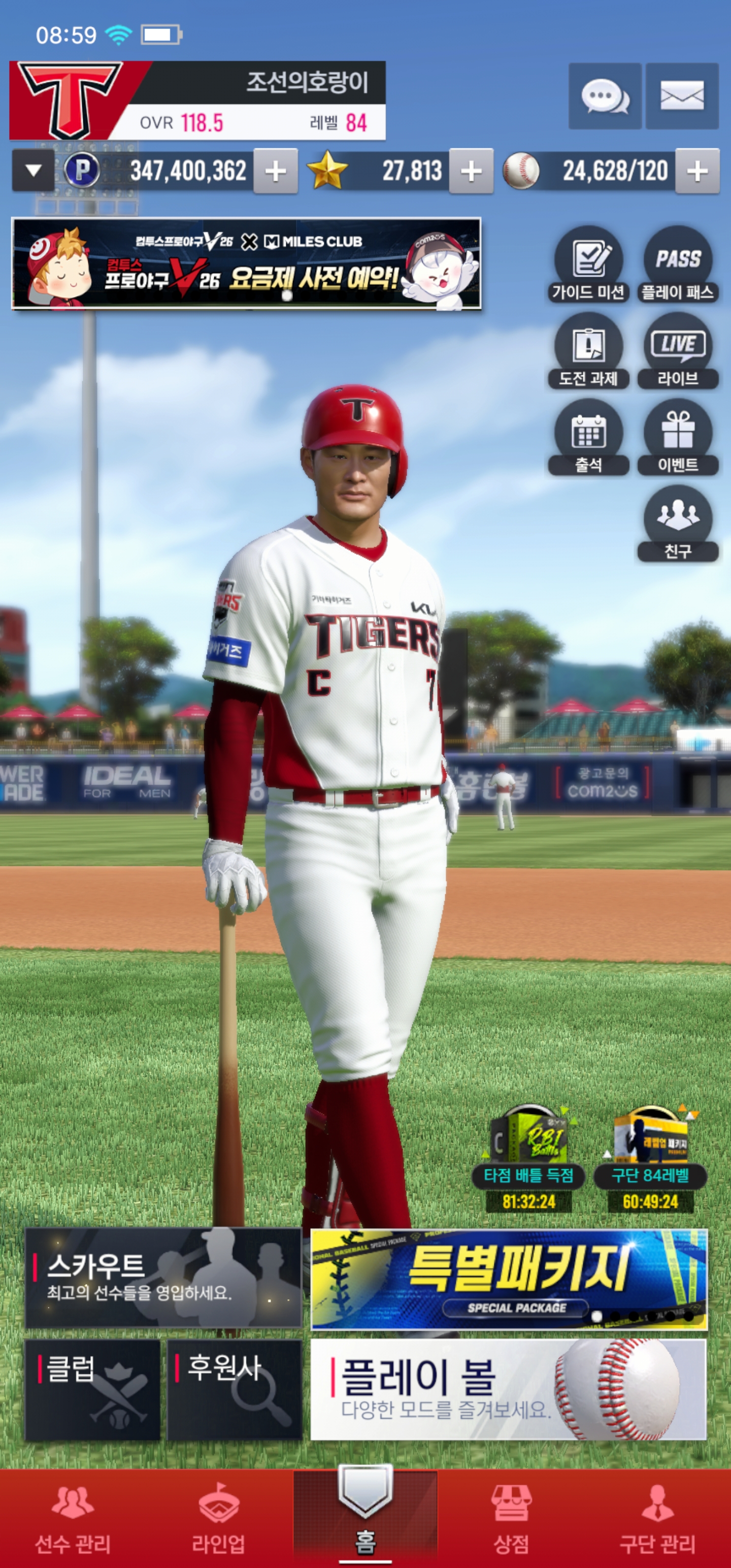Screen dimensions: 731x1568
Task: Open the 플레이 패스 play pass
Action: [677, 265]
